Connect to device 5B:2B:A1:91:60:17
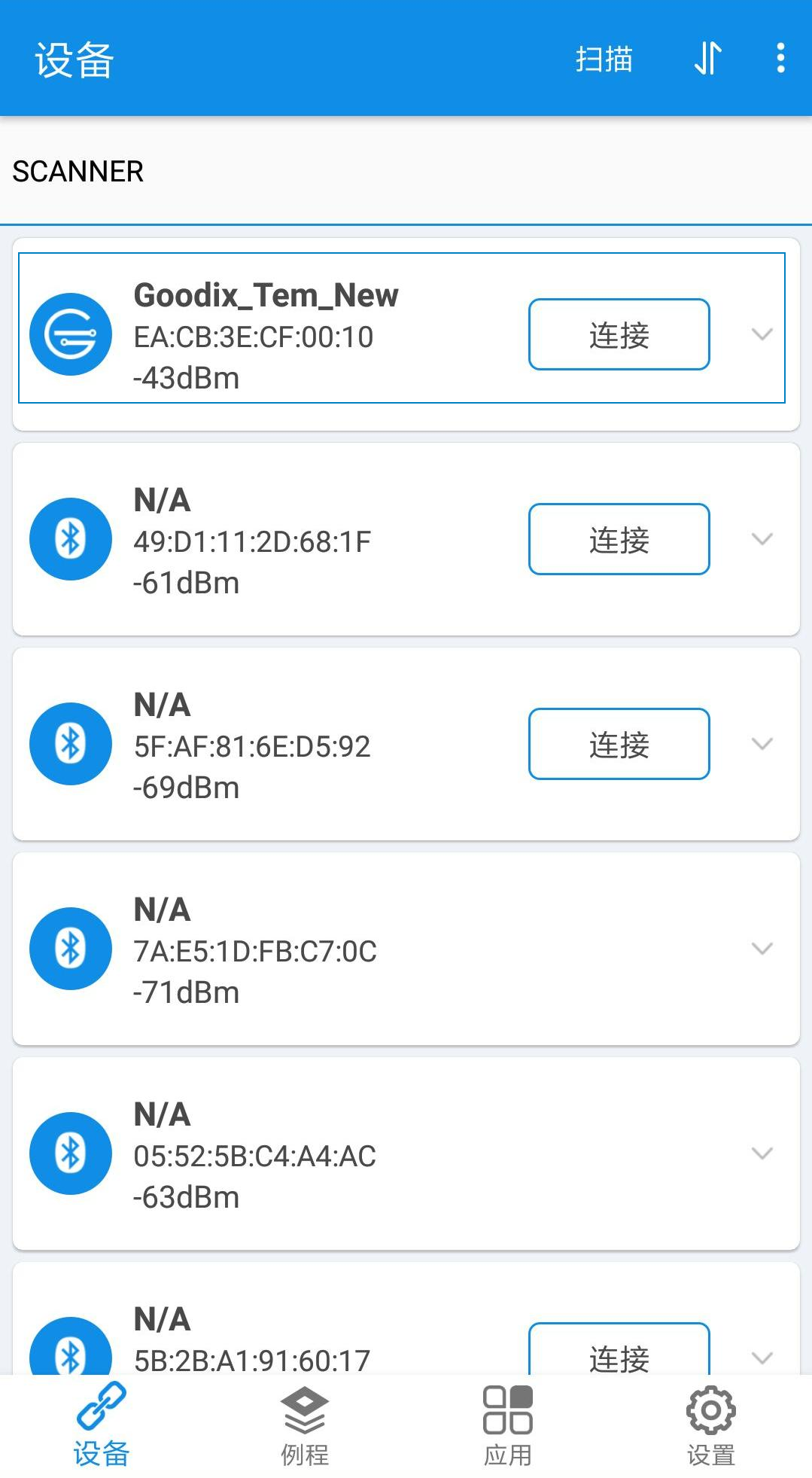Viewport: 812px width, 1478px height. [619, 1349]
